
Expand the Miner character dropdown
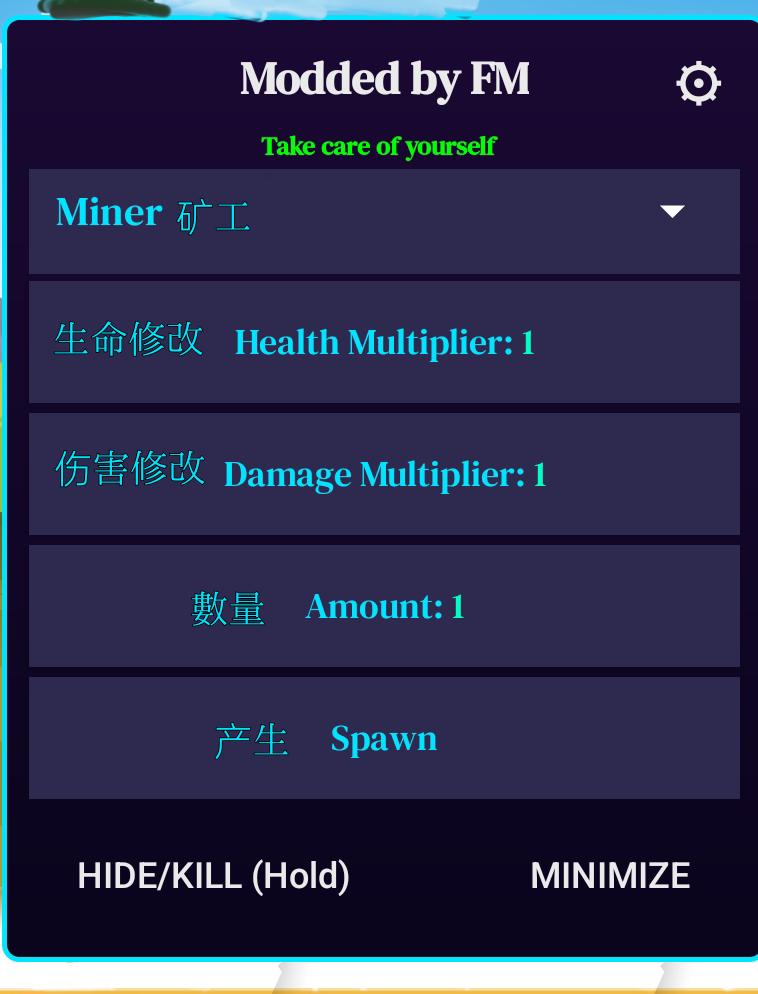[x=672, y=211]
